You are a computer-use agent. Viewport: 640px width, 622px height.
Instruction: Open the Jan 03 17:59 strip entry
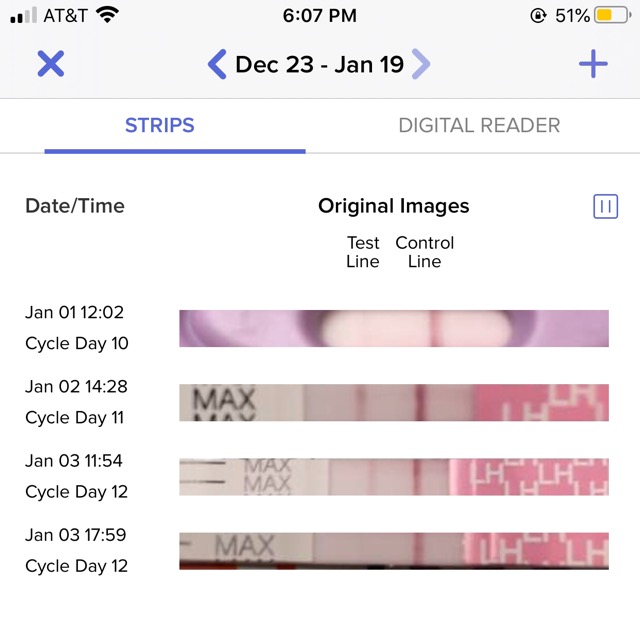[x=393, y=551]
